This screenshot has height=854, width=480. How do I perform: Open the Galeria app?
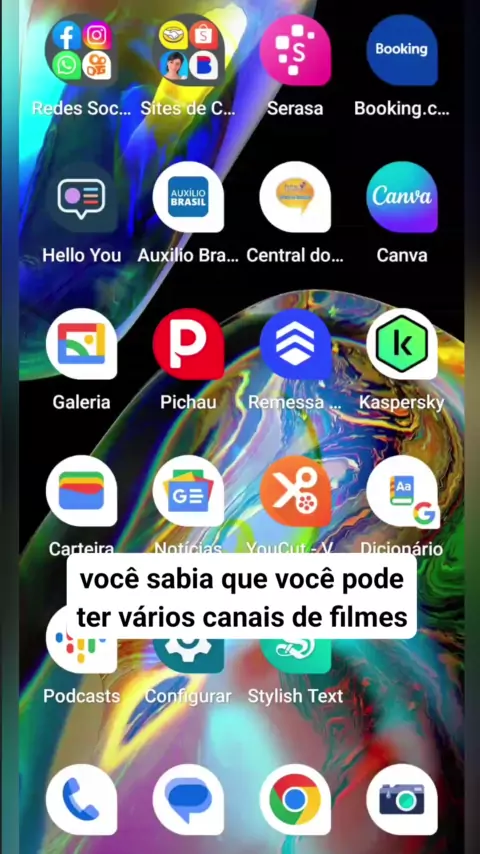coord(82,344)
